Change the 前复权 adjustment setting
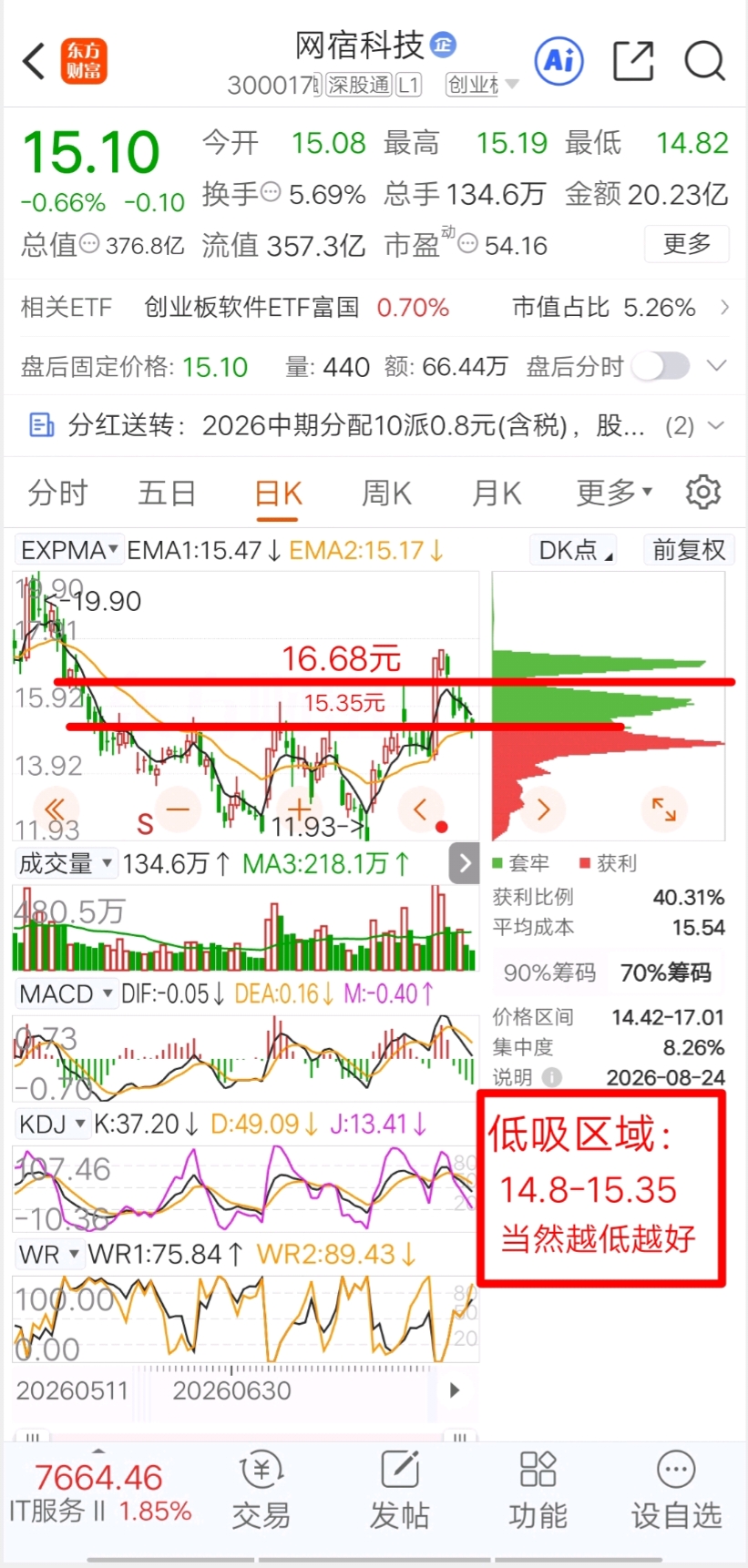Image resolution: width=748 pixels, height=1568 pixels. pyautogui.click(x=689, y=550)
